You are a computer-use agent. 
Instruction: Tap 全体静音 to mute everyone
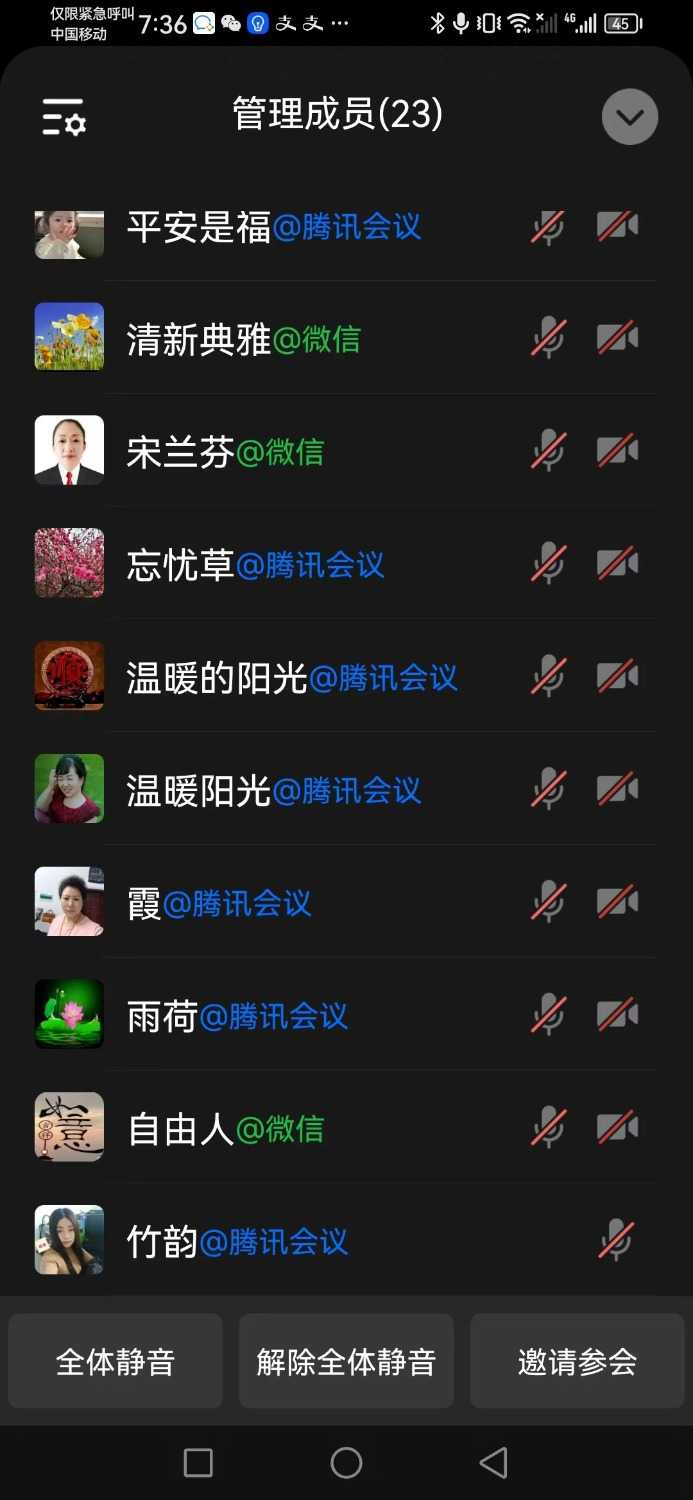pyautogui.click(x=115, y=1362)
